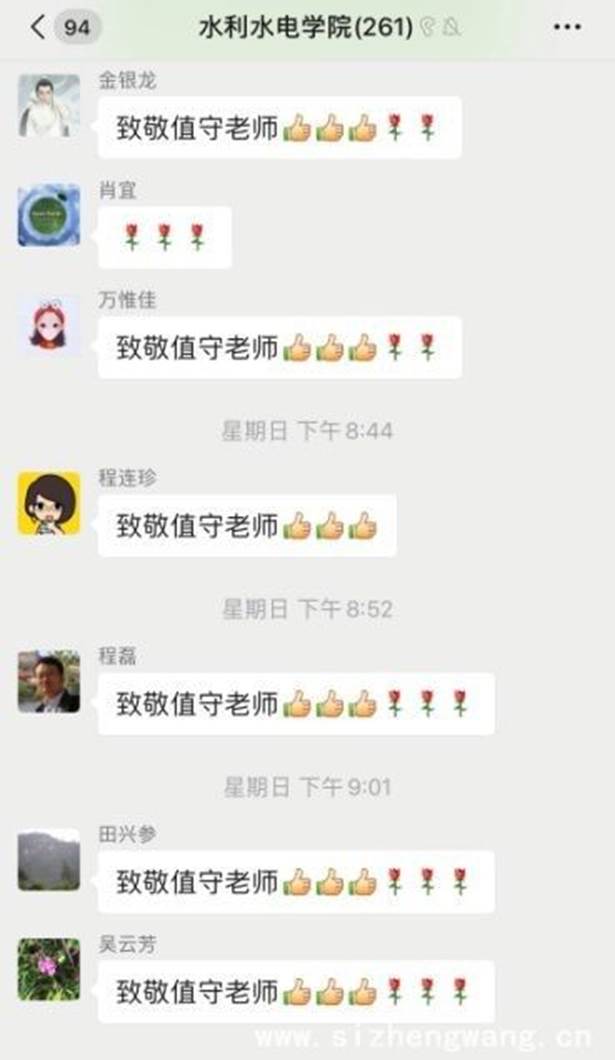615x1060 pixels.
Task: Tap 万惟佳's avatar
Action: coord(48,326)
